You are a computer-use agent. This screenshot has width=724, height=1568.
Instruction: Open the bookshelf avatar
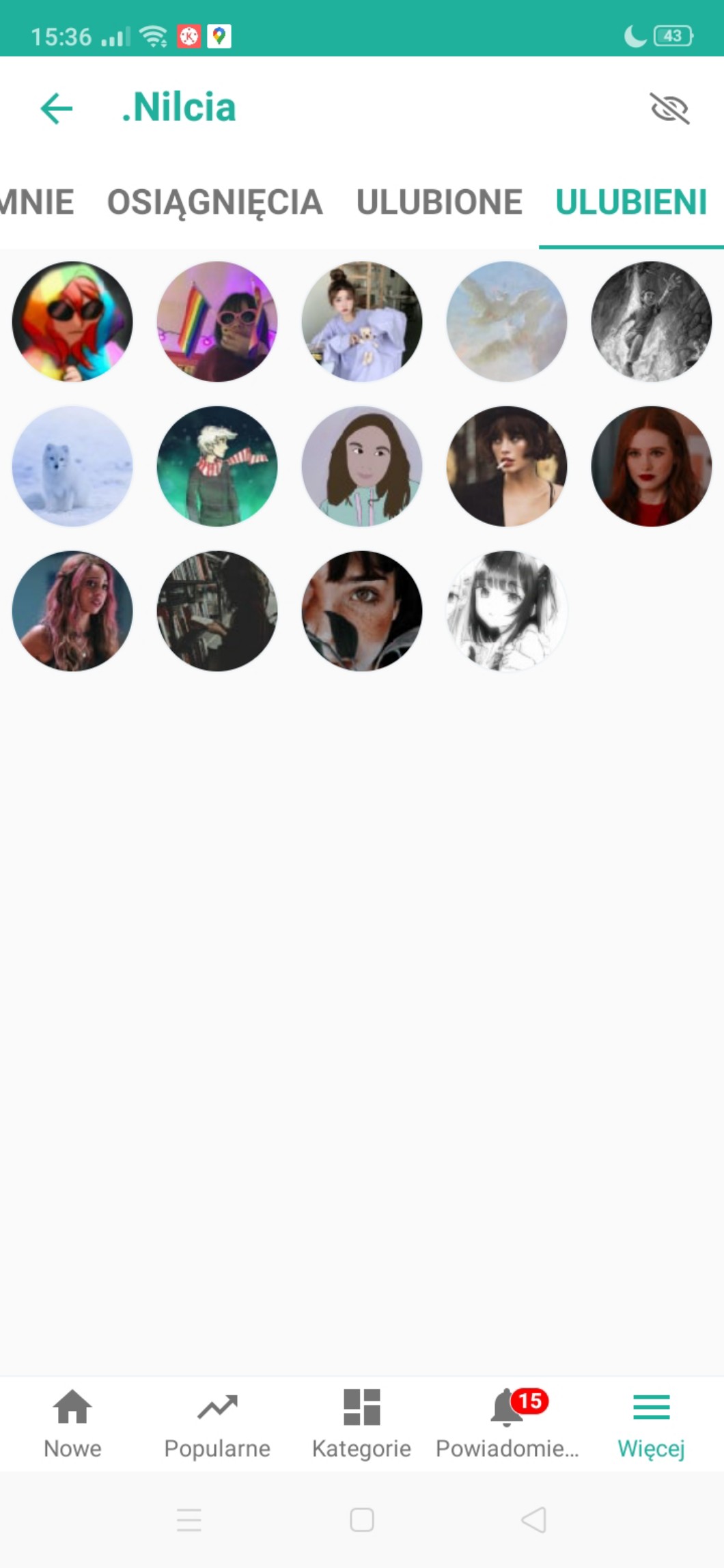[x=217, y=611]
